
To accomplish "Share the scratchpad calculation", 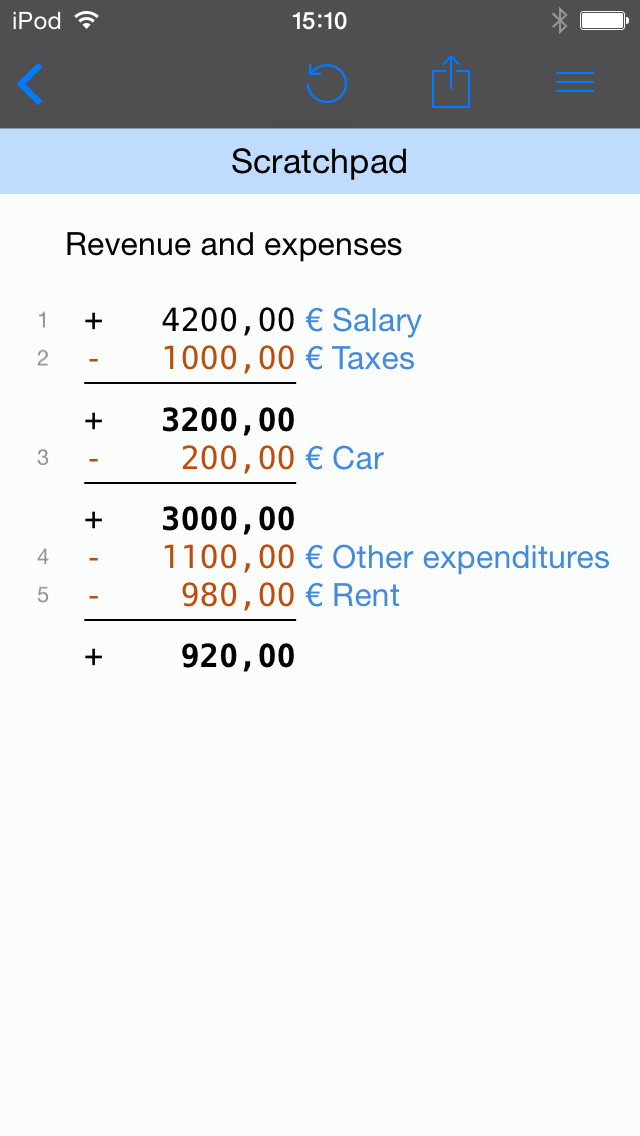I will [450, 82].
